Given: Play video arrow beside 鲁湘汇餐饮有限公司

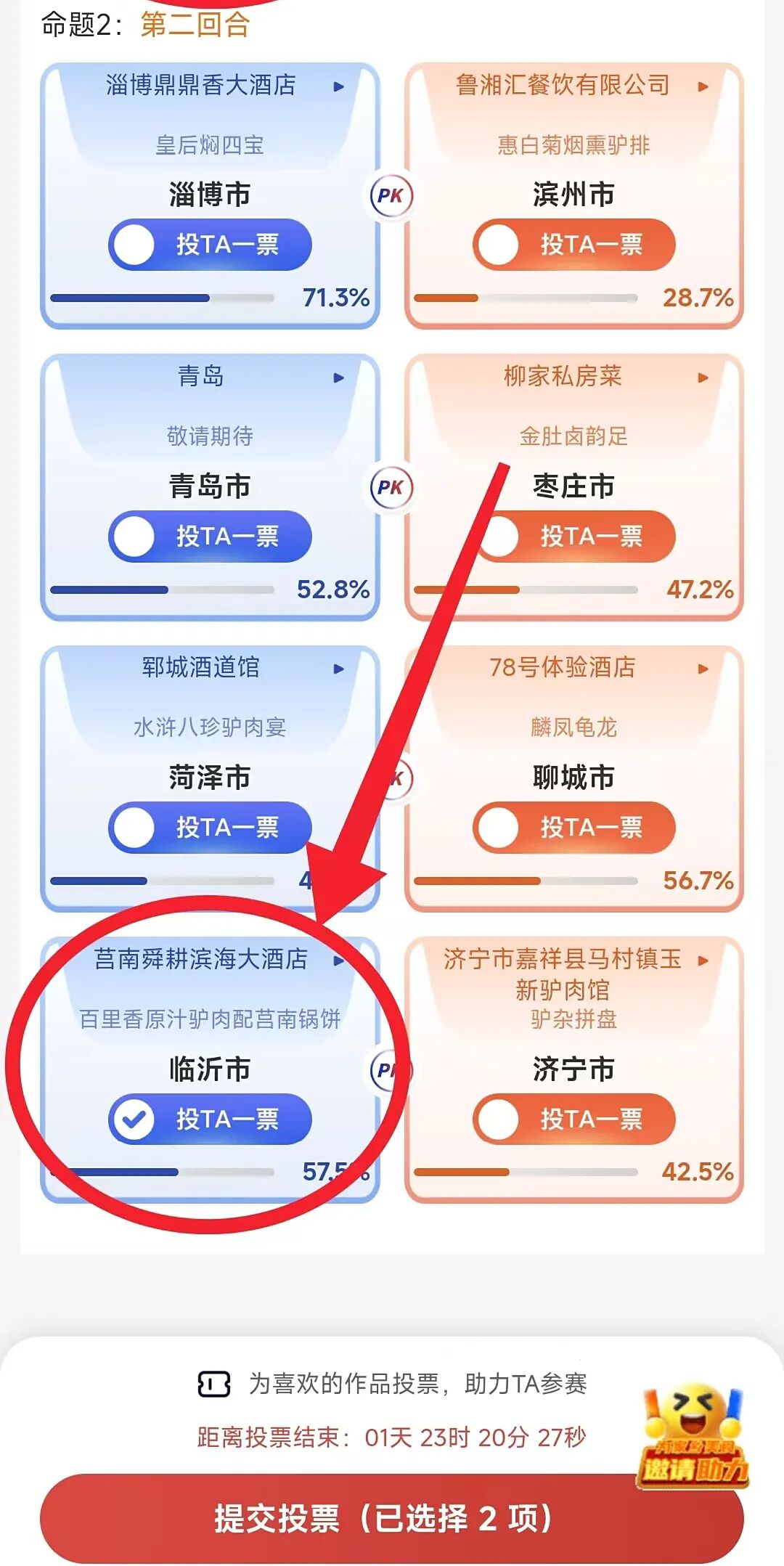Looking at the screenshot, I should [x=702, y=86].
